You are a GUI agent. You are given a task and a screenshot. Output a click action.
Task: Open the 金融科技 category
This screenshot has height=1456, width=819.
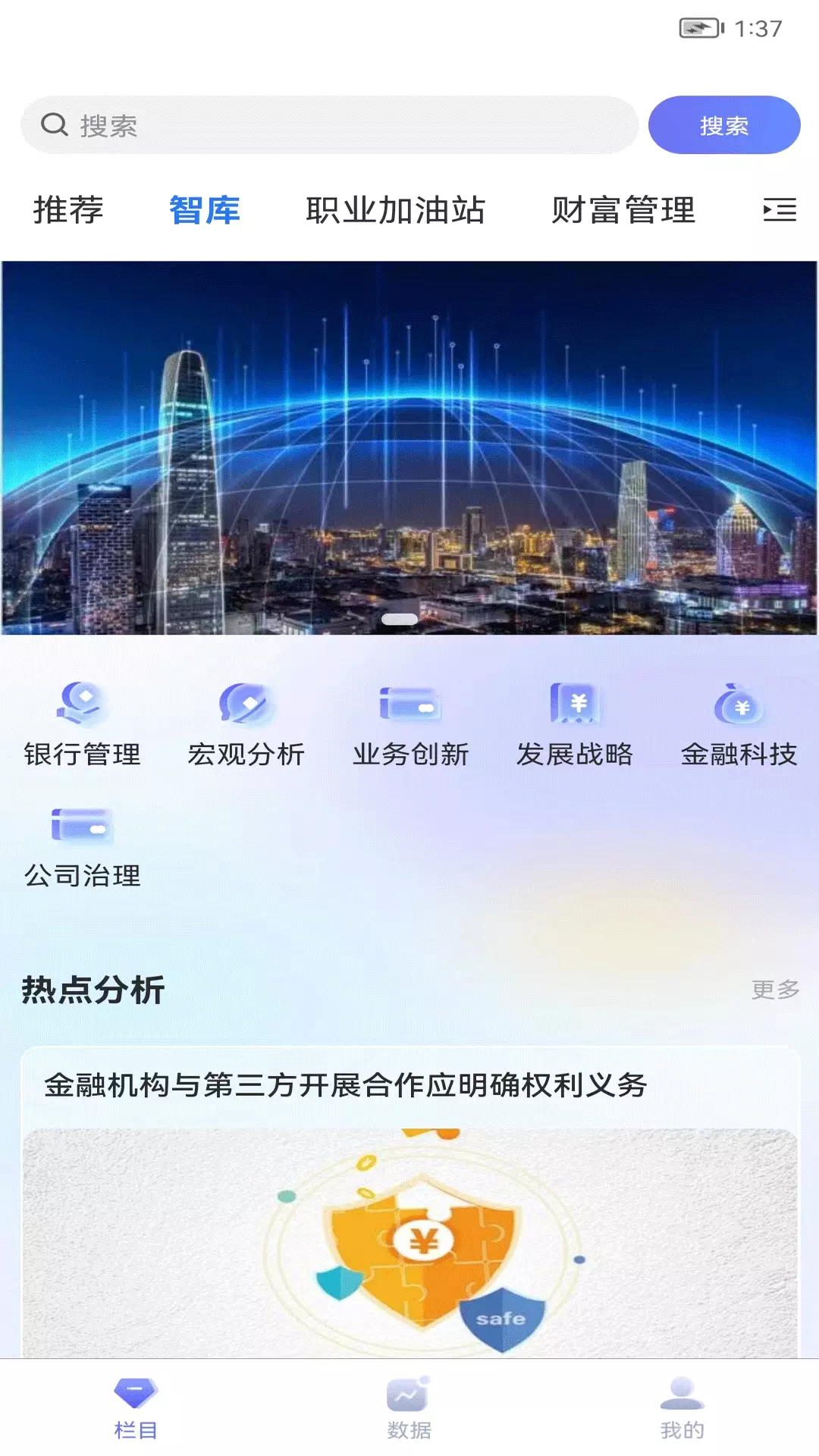pos(739,724)
